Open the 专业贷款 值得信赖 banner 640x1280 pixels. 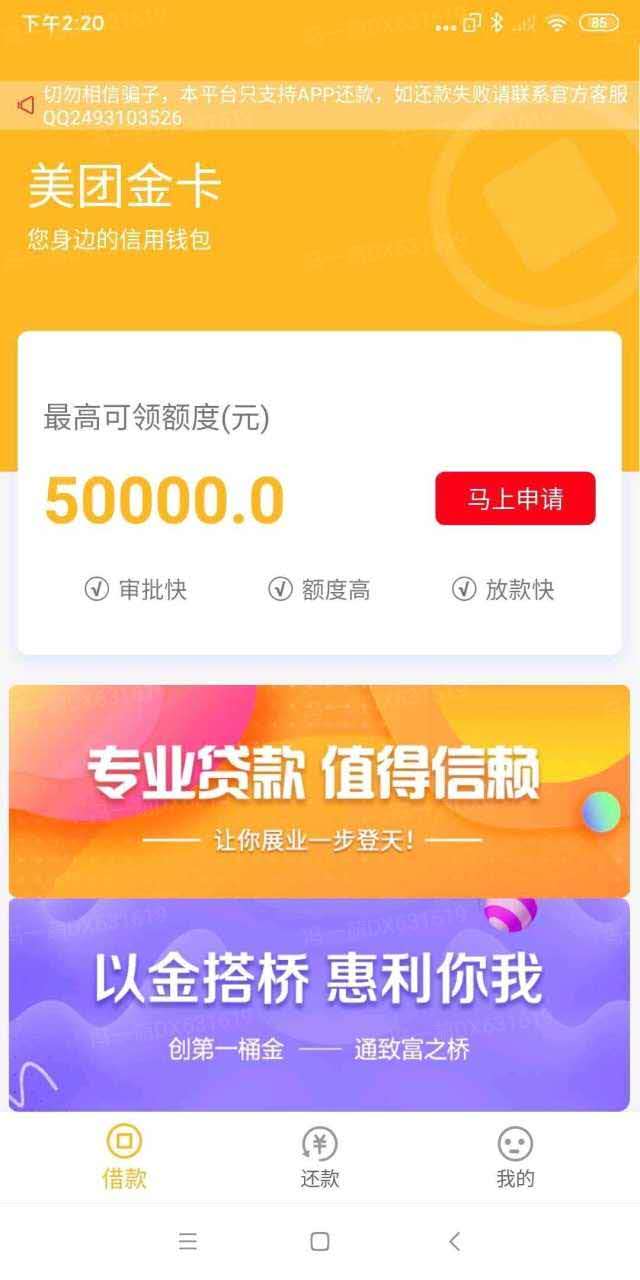tap(319, 790)
